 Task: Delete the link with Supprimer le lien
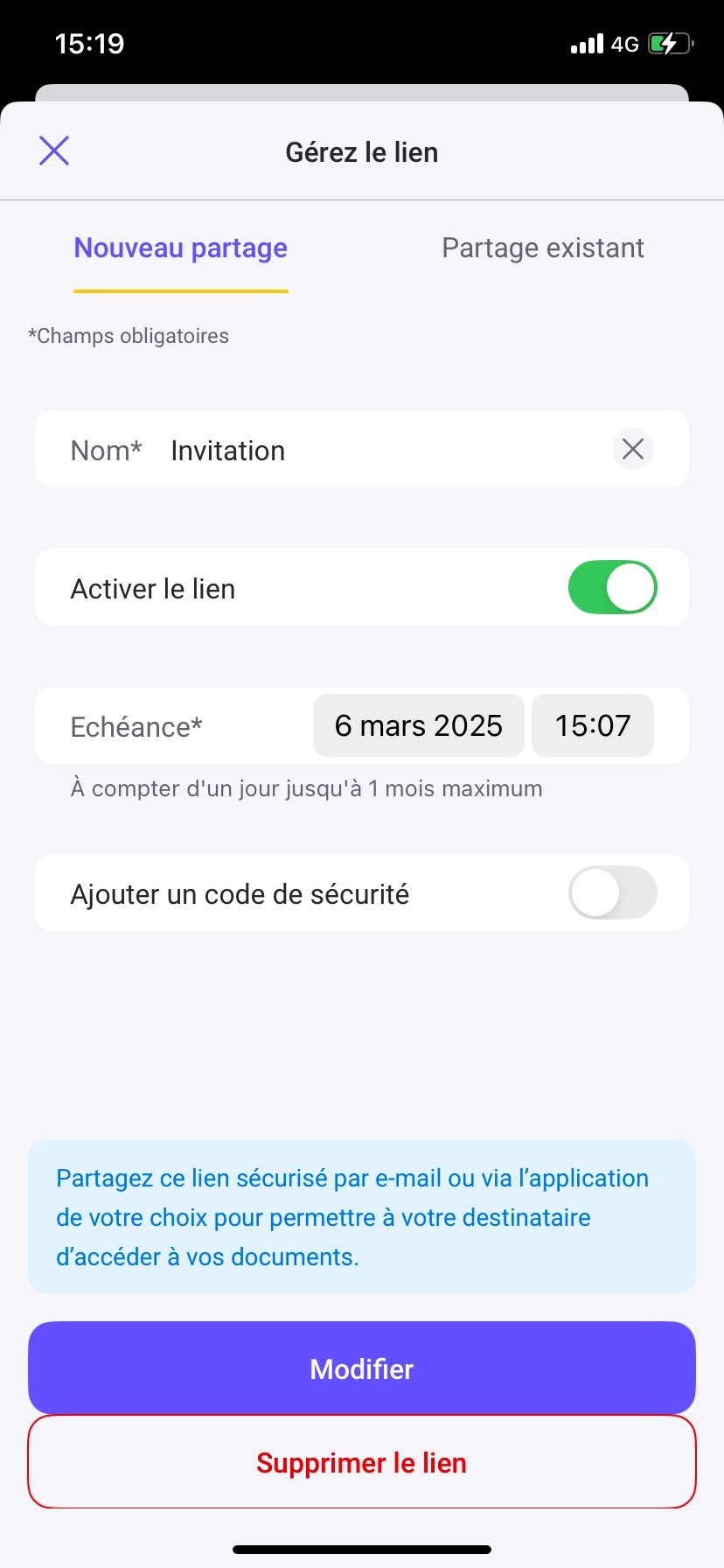(x=362, y=1462)
